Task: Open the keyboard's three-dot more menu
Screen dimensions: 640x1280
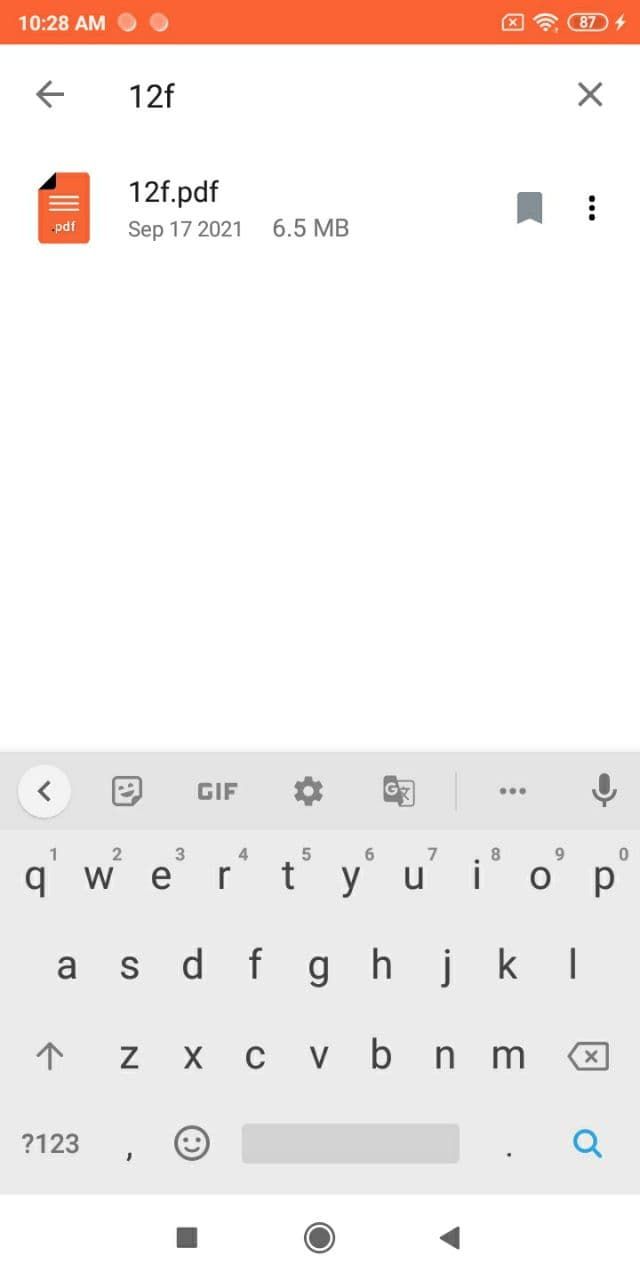Action: [x=512, y=792]
